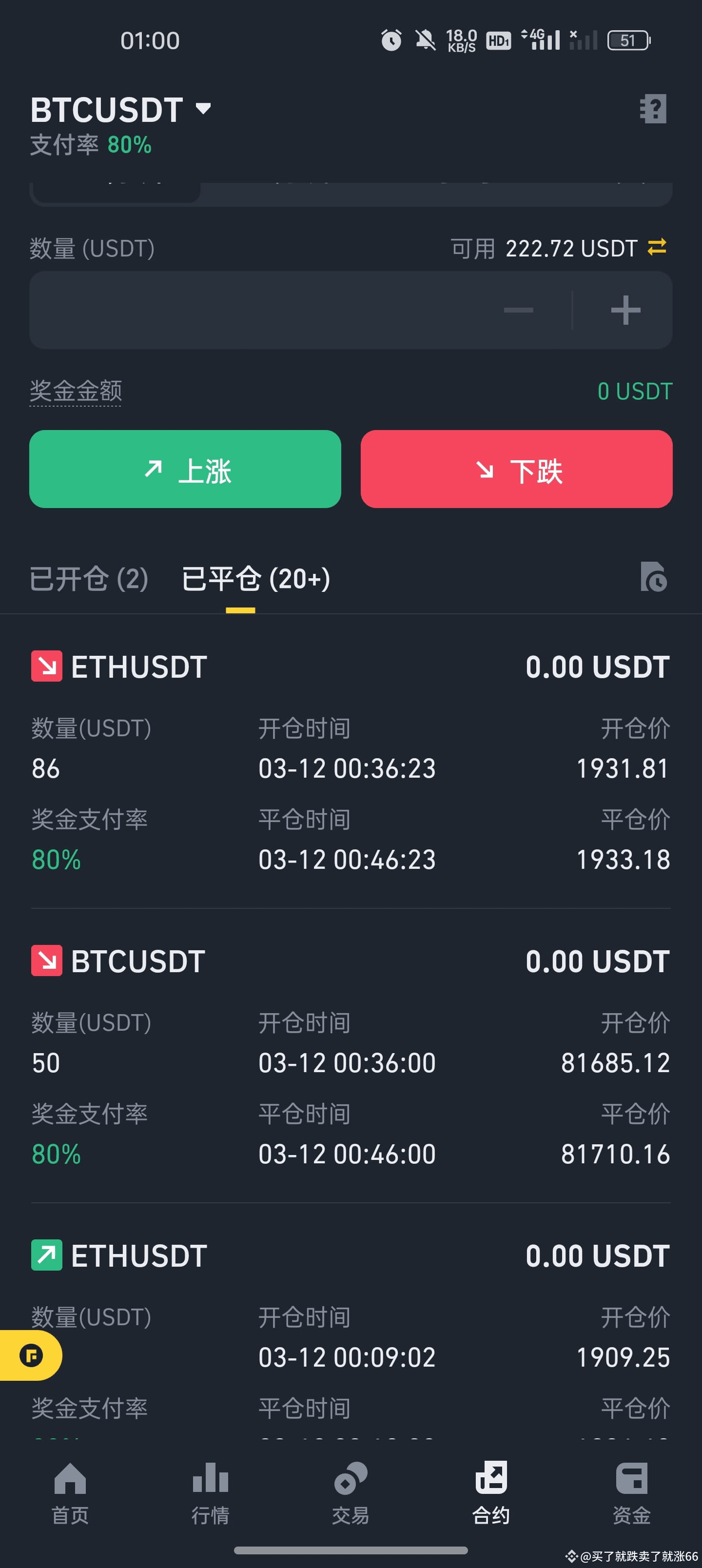702x1568 pixels.
Task: Click the 数量 (USDT) amount input field
Action: click(x=244, y=311)
